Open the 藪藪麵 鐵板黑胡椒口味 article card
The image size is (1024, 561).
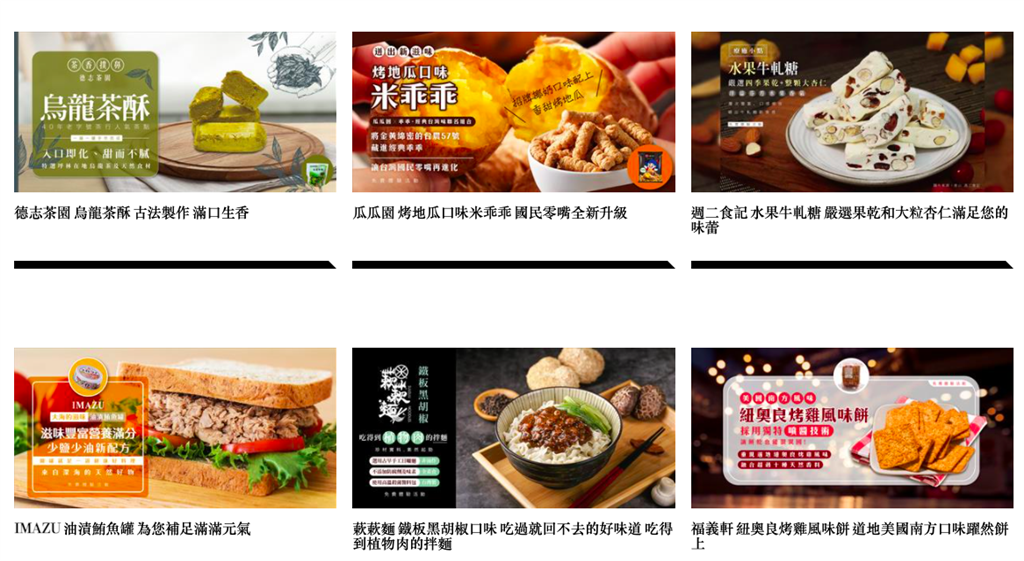pyautogui.click(x=513, y=428)
